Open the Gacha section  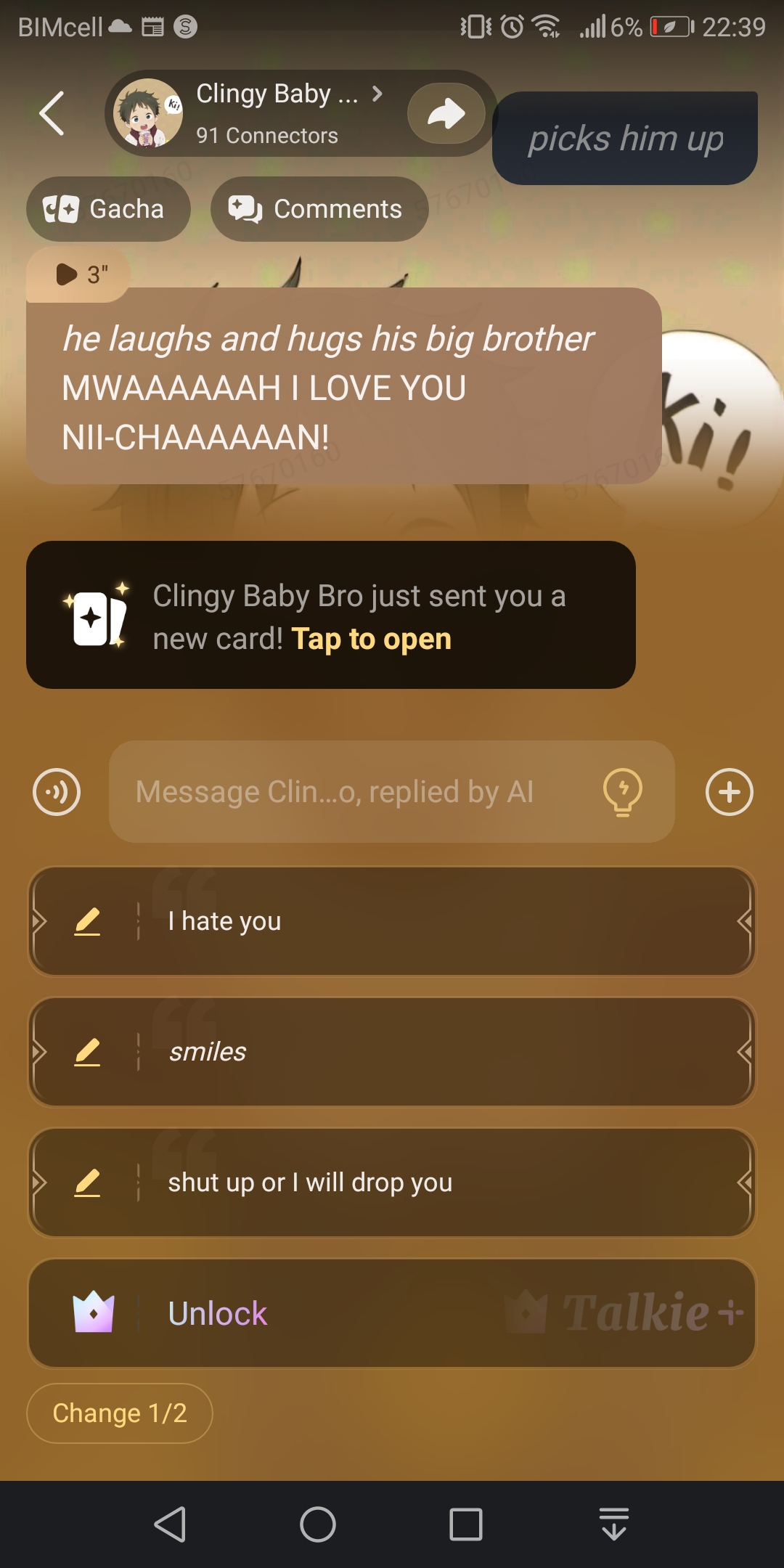coord(108,209)
